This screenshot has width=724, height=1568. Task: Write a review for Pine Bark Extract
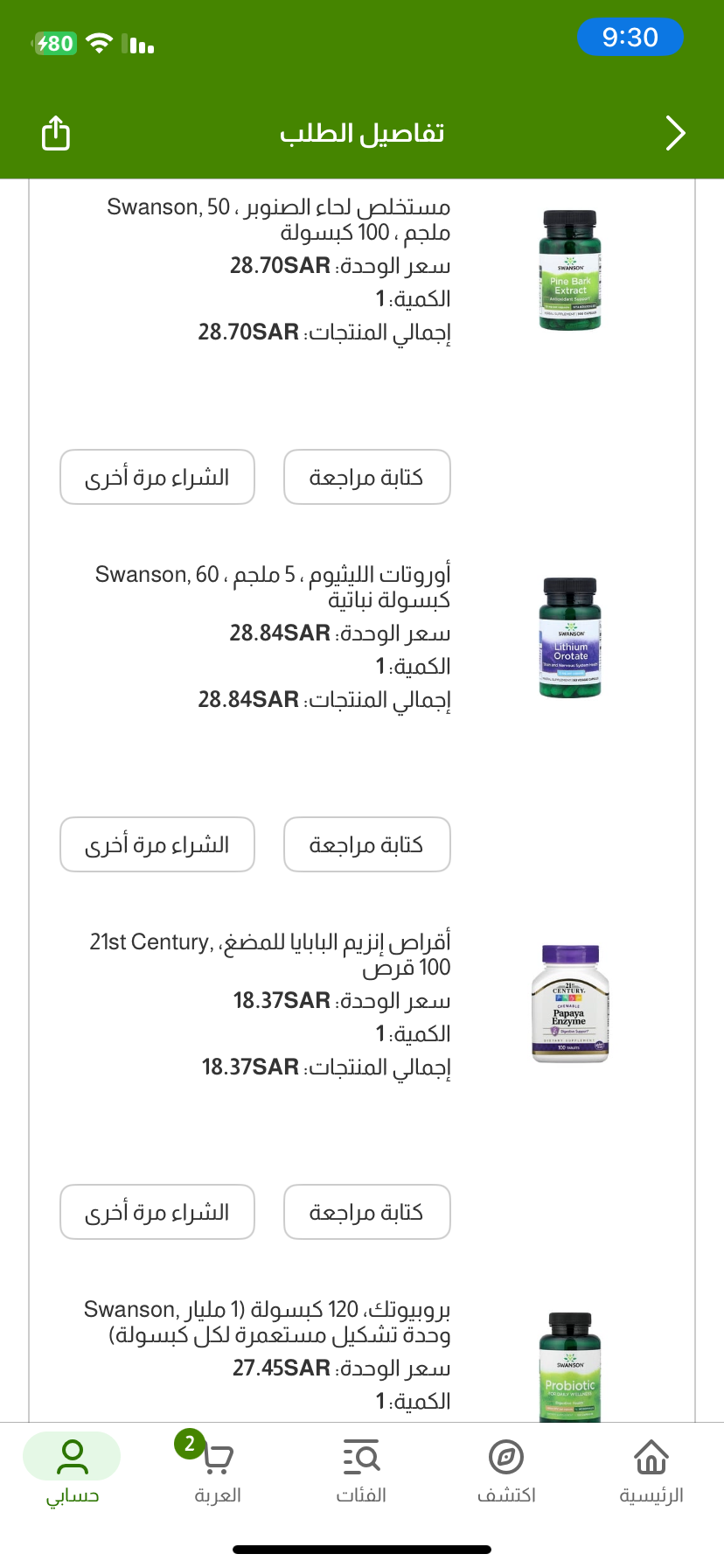click(366, 477)
